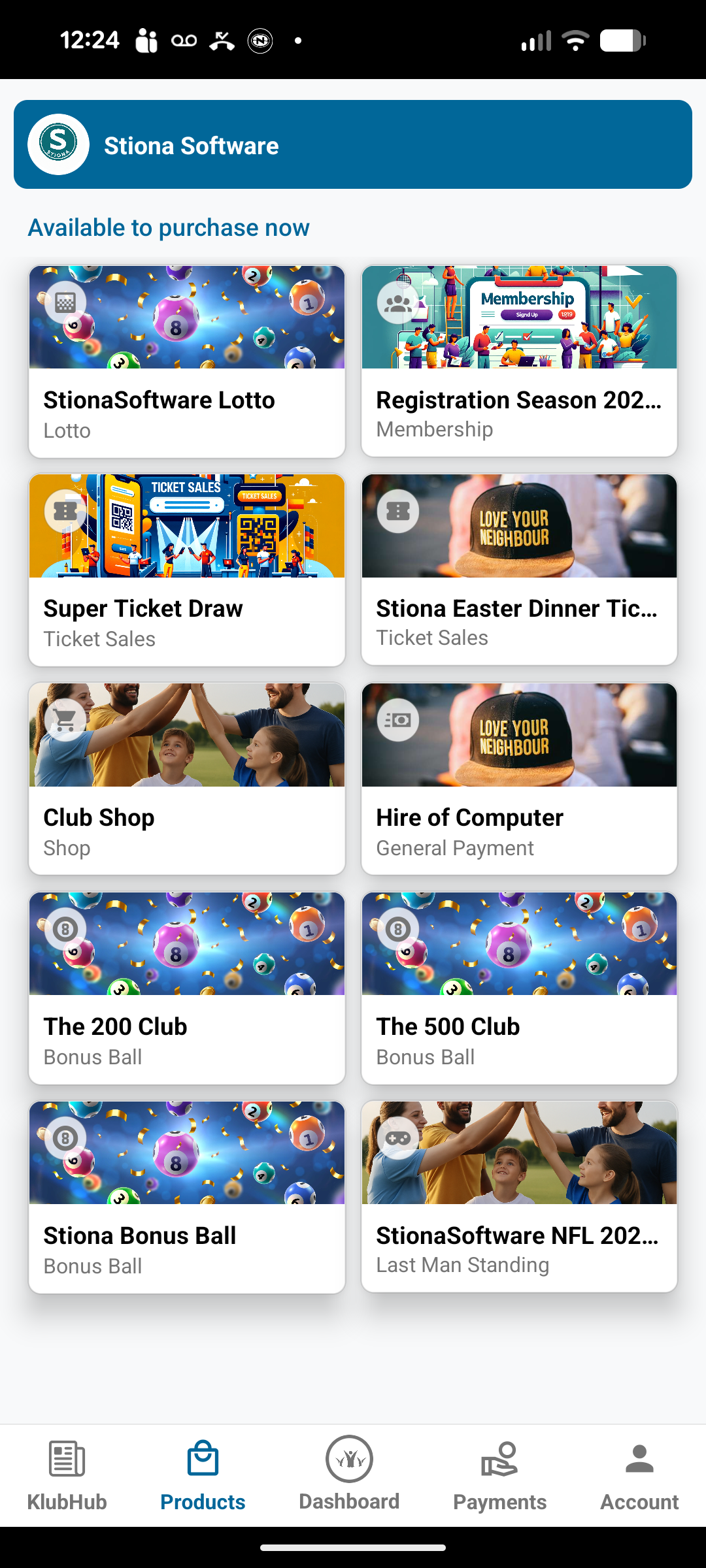Open The 500 Club card
The height and width of the screenshot is (1568, 706).
click(x=519, y=988)
